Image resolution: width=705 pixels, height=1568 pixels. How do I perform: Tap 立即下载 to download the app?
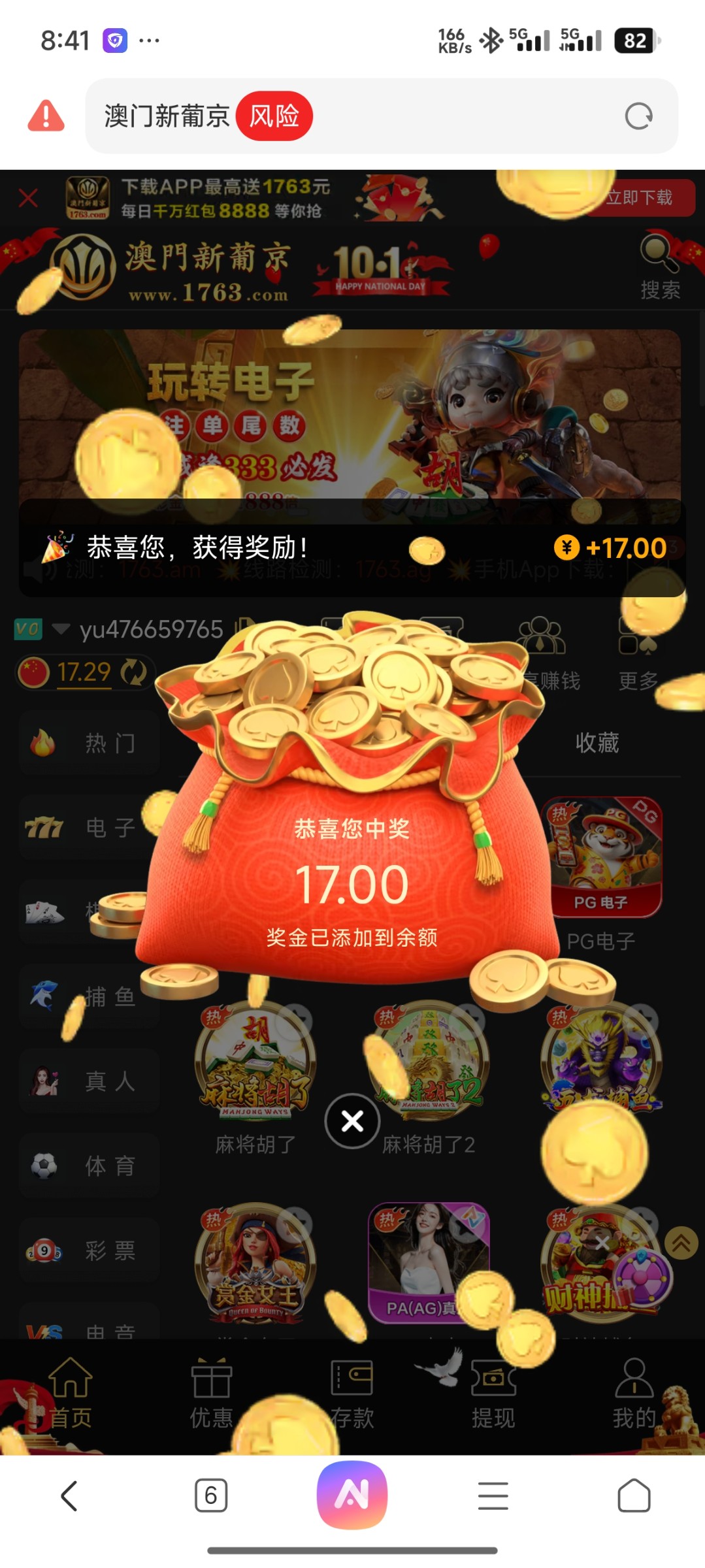638,197
